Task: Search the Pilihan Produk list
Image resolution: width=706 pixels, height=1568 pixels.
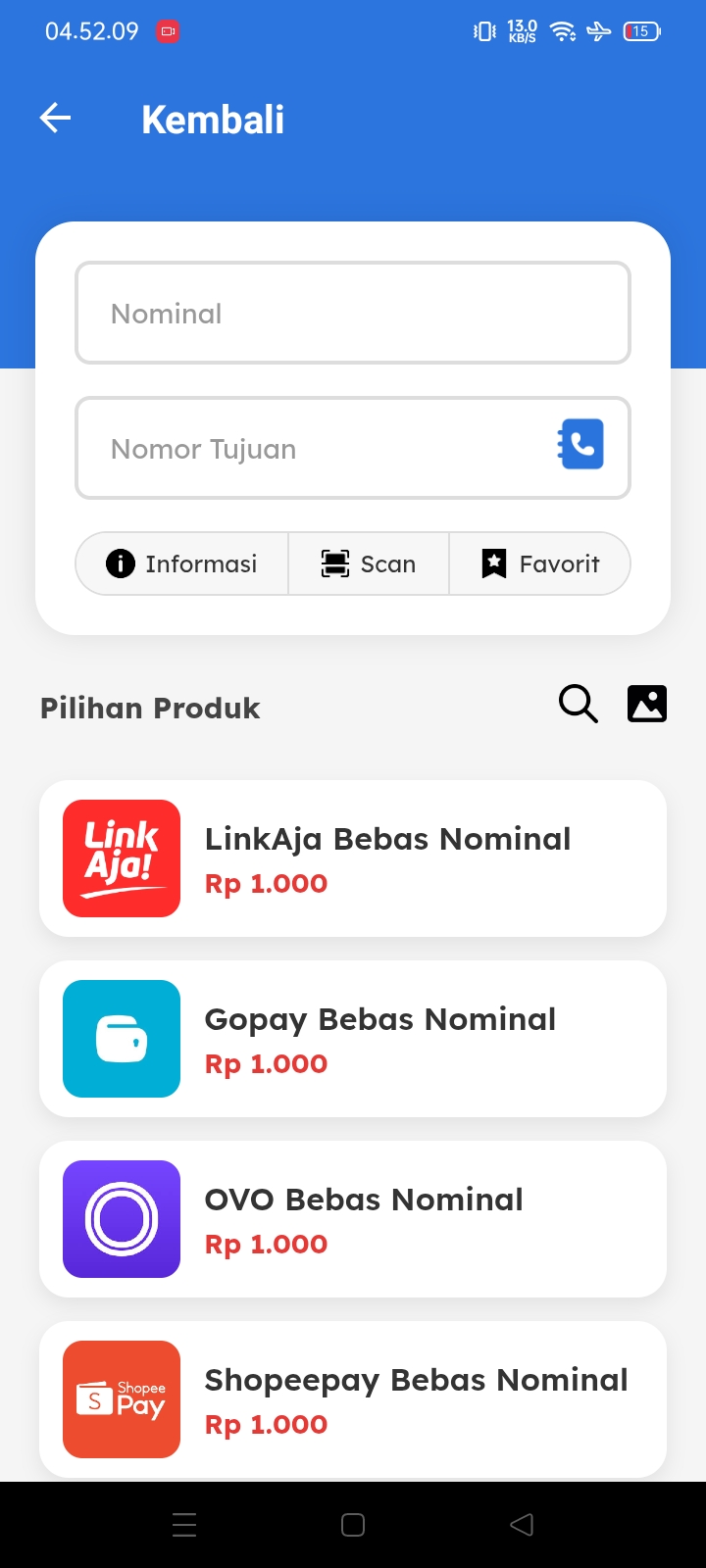Action: click(578, 704)
